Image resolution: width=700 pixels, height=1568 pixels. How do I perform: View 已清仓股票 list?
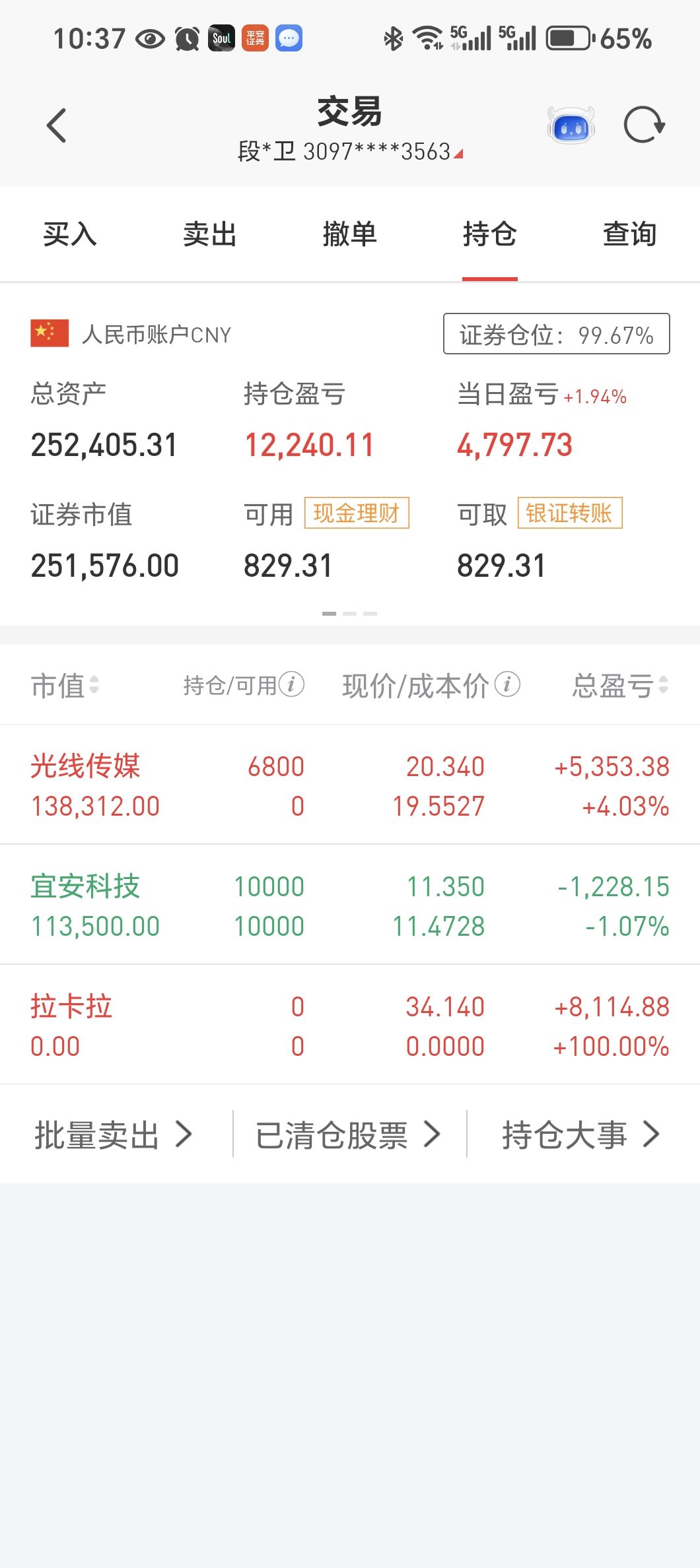pos(348,1134)
